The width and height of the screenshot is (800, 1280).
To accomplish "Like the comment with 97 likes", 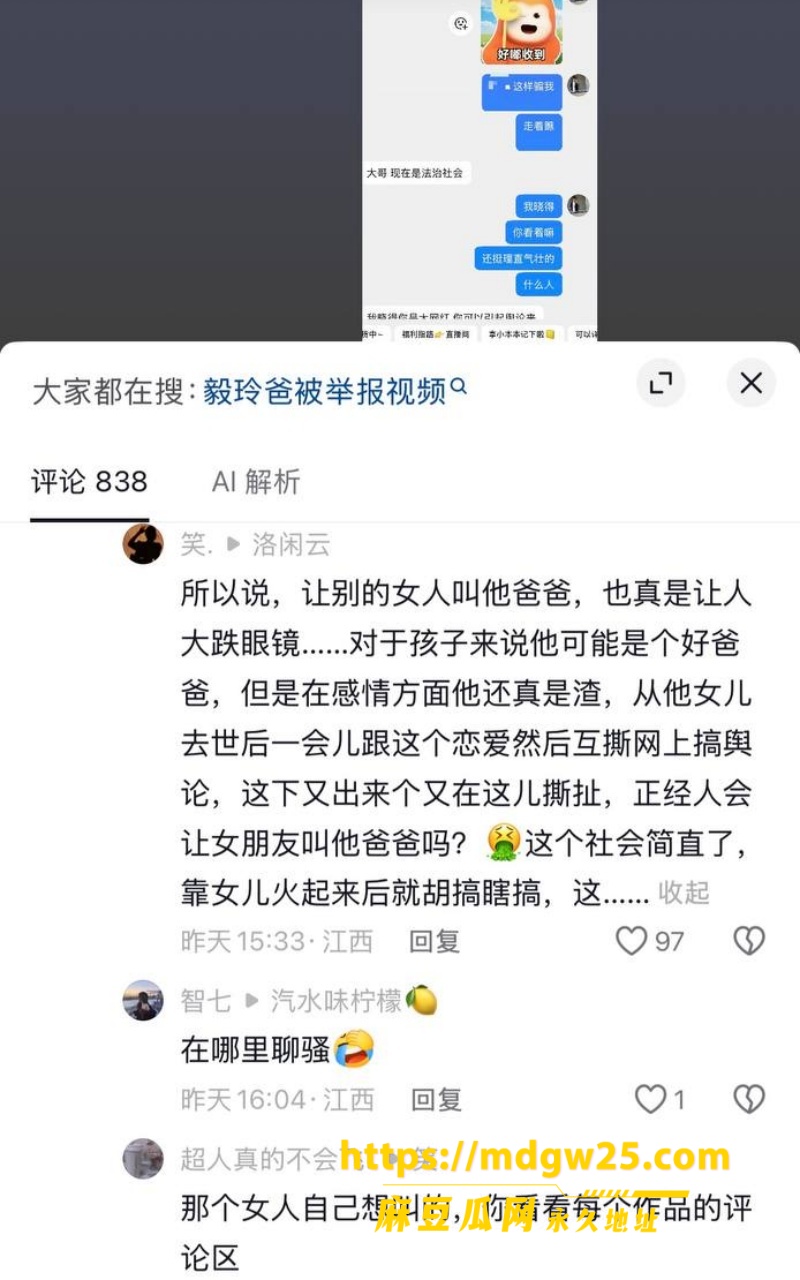I will click(650, 941).
